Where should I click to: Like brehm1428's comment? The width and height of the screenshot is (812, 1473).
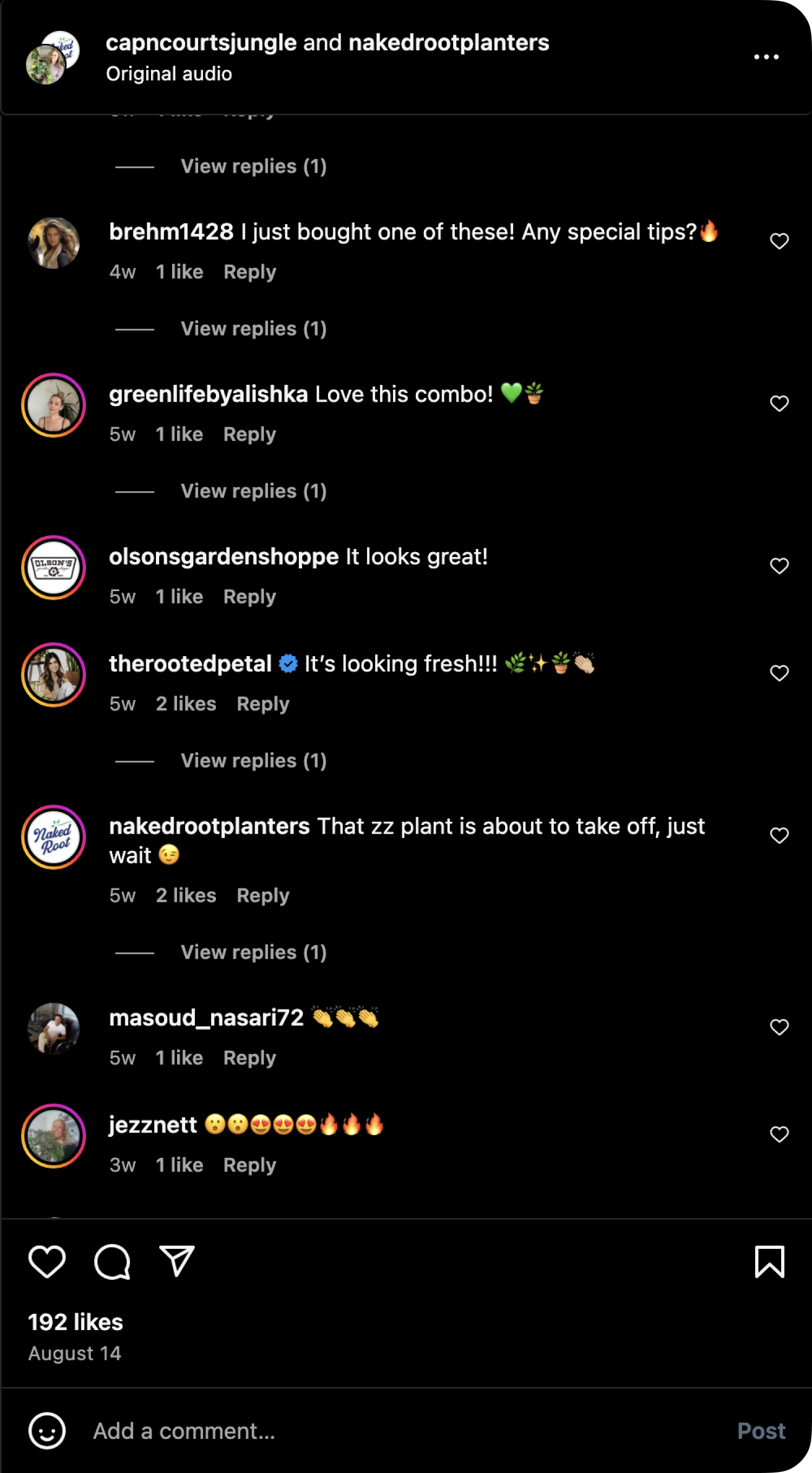(779, 241)
